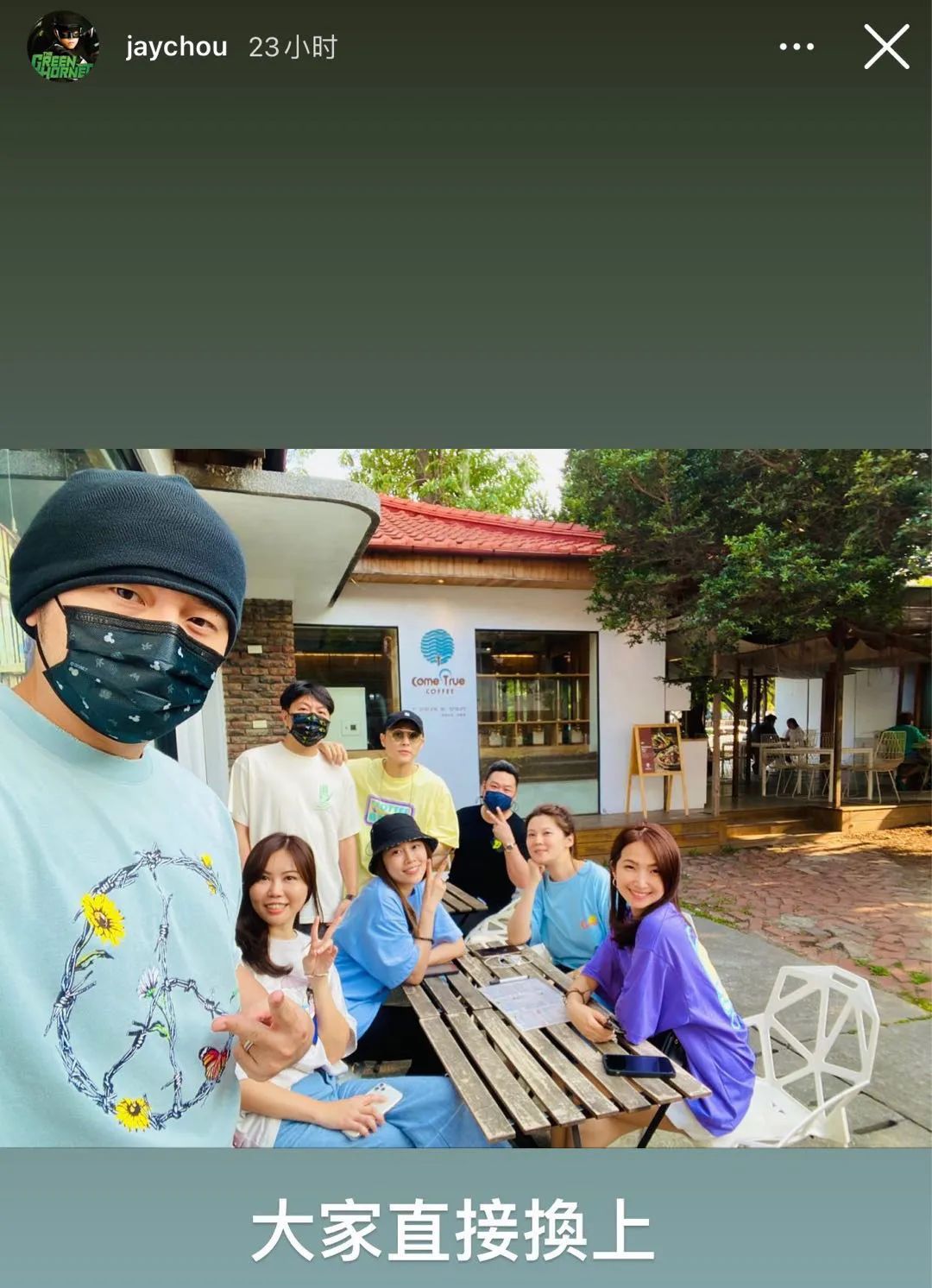Open the three-dot story options menu
The height and width of the screenshot is (1288, 932).
pos(796,47)
